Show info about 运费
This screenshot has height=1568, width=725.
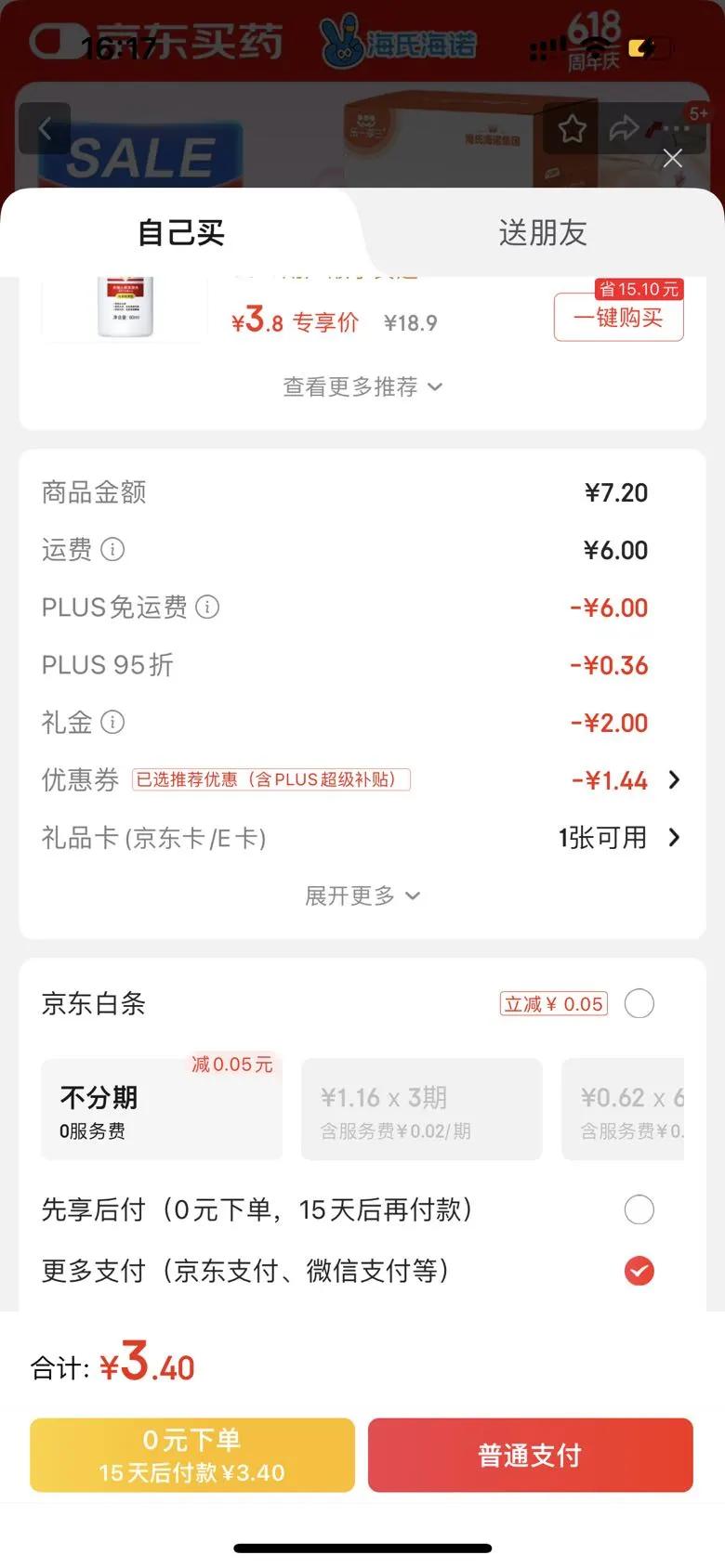point(112,550)
